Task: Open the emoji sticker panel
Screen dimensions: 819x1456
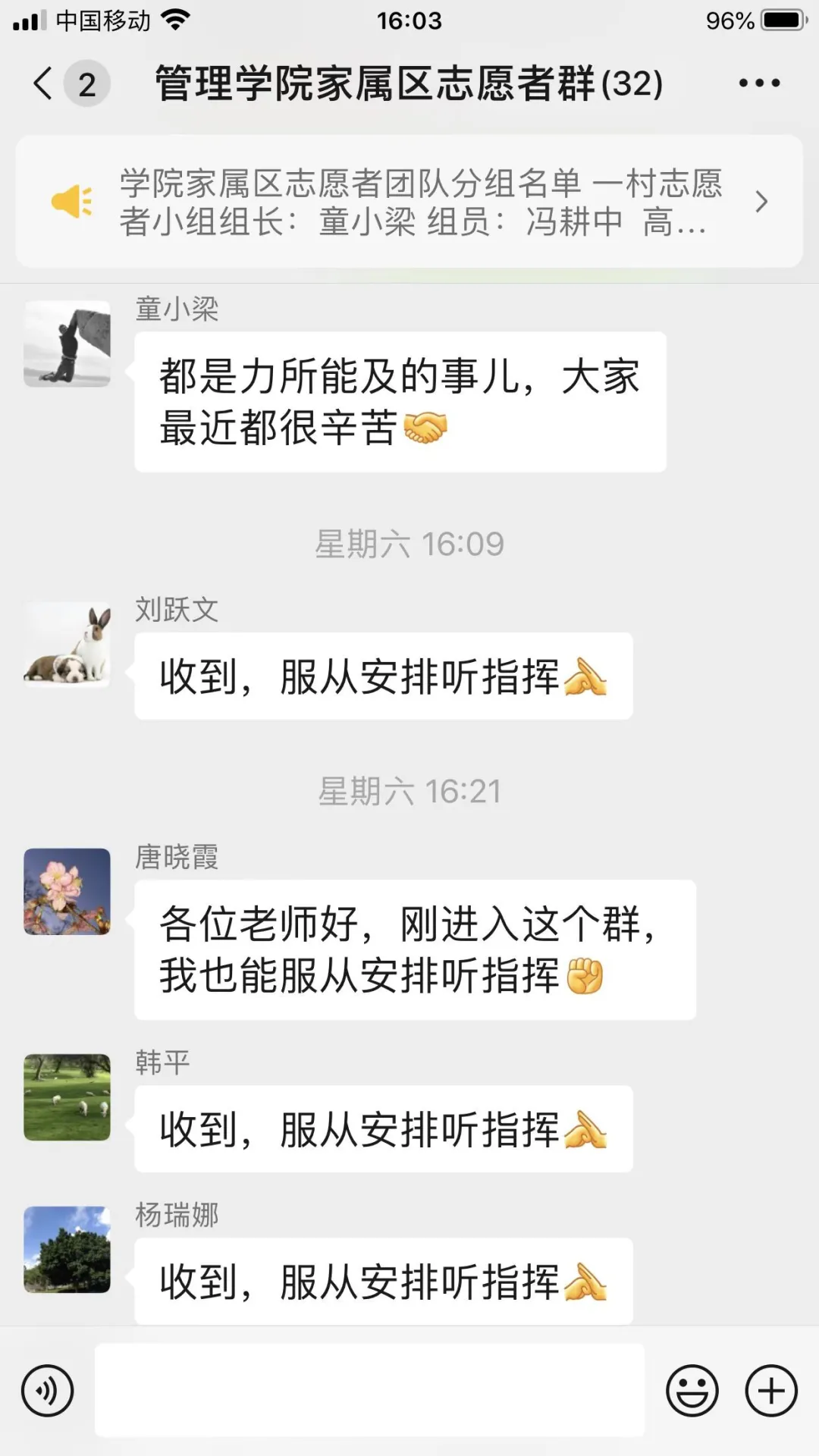Action: pos(692,1391)
